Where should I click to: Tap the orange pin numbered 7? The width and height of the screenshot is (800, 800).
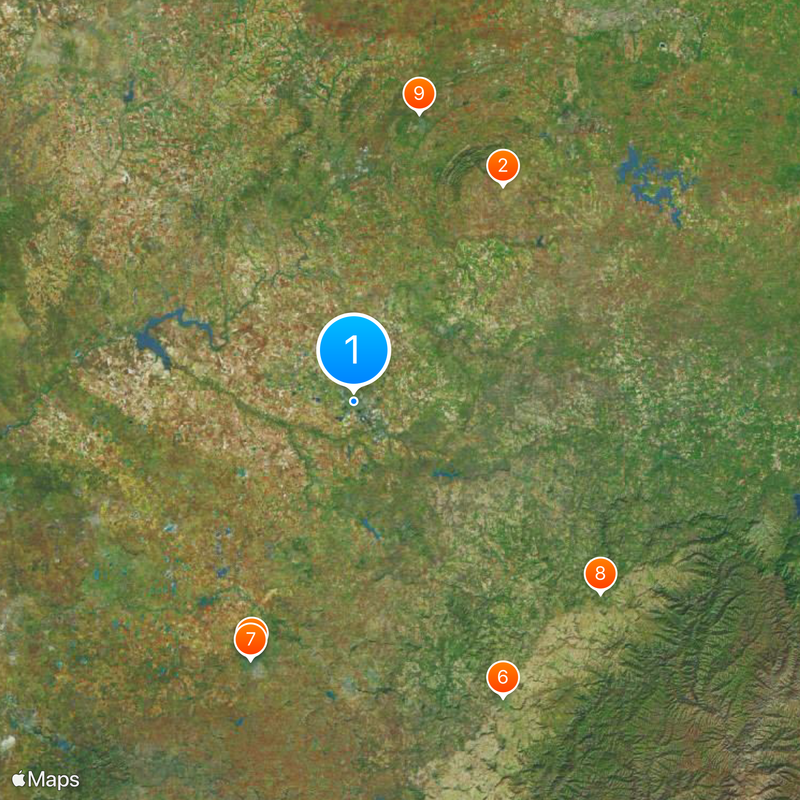[x=250, y=640]
